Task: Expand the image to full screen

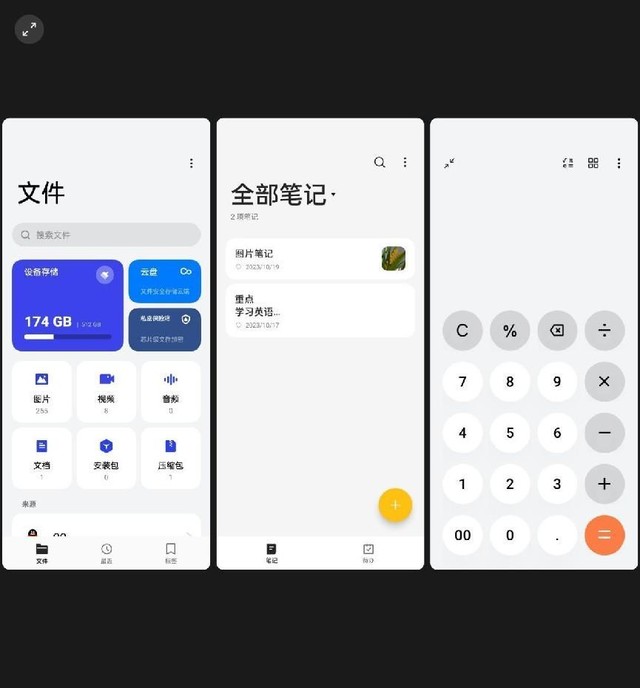Action: pyautogui.click(x=29, y=29)
